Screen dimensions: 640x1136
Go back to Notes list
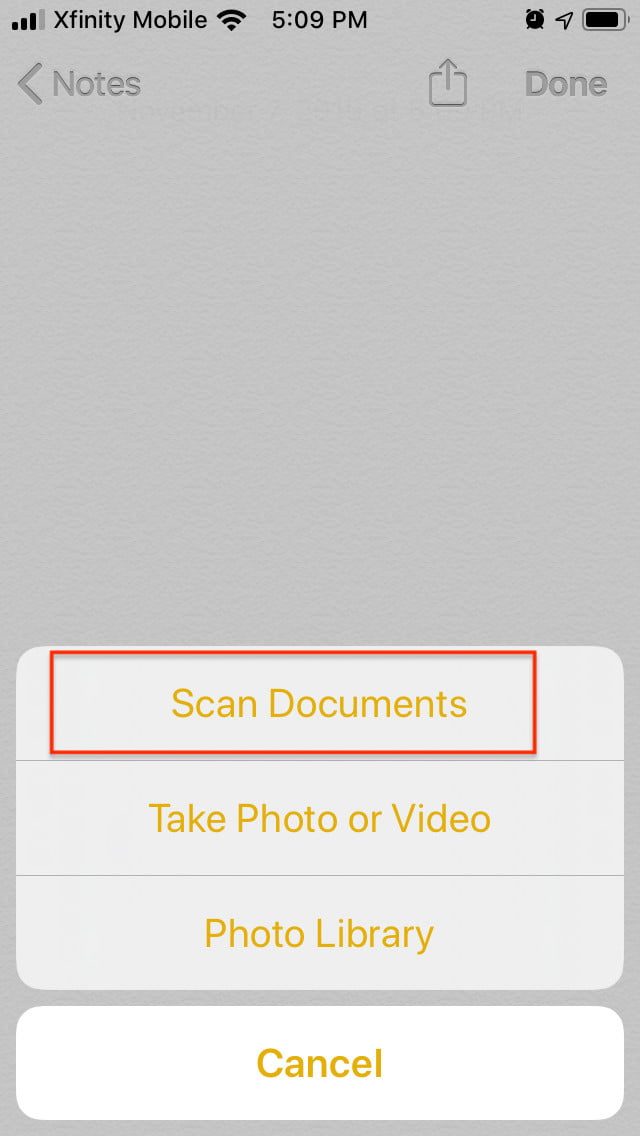tap(80, 84)
